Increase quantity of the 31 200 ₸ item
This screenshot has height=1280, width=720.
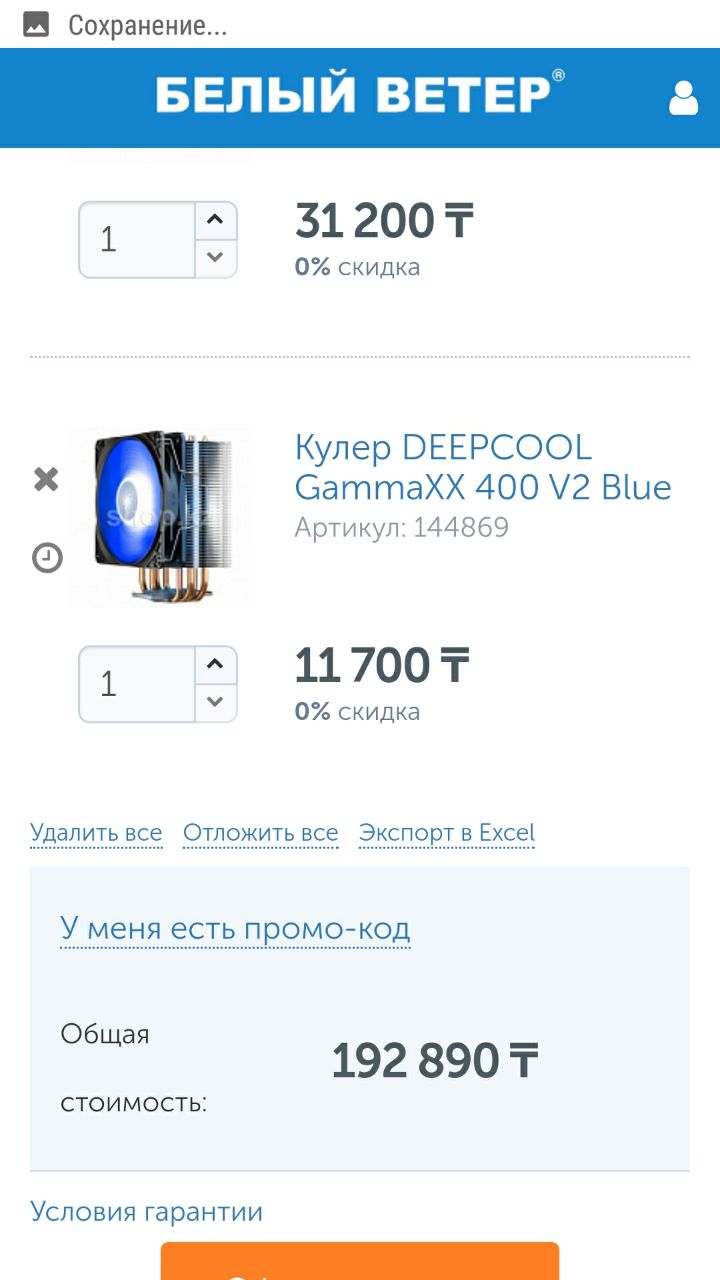tap(215, 220)
